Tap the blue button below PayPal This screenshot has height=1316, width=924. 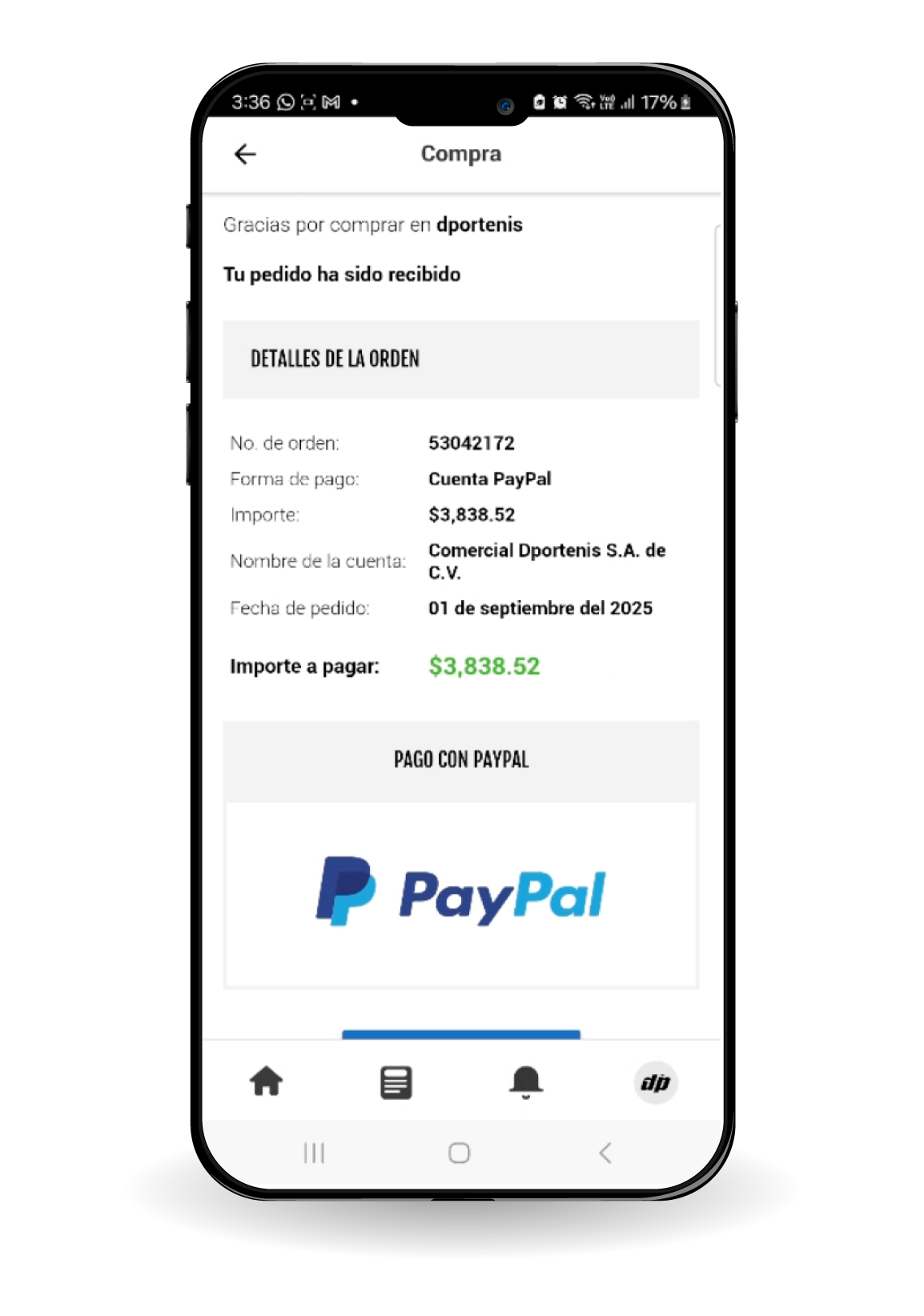460,1034
